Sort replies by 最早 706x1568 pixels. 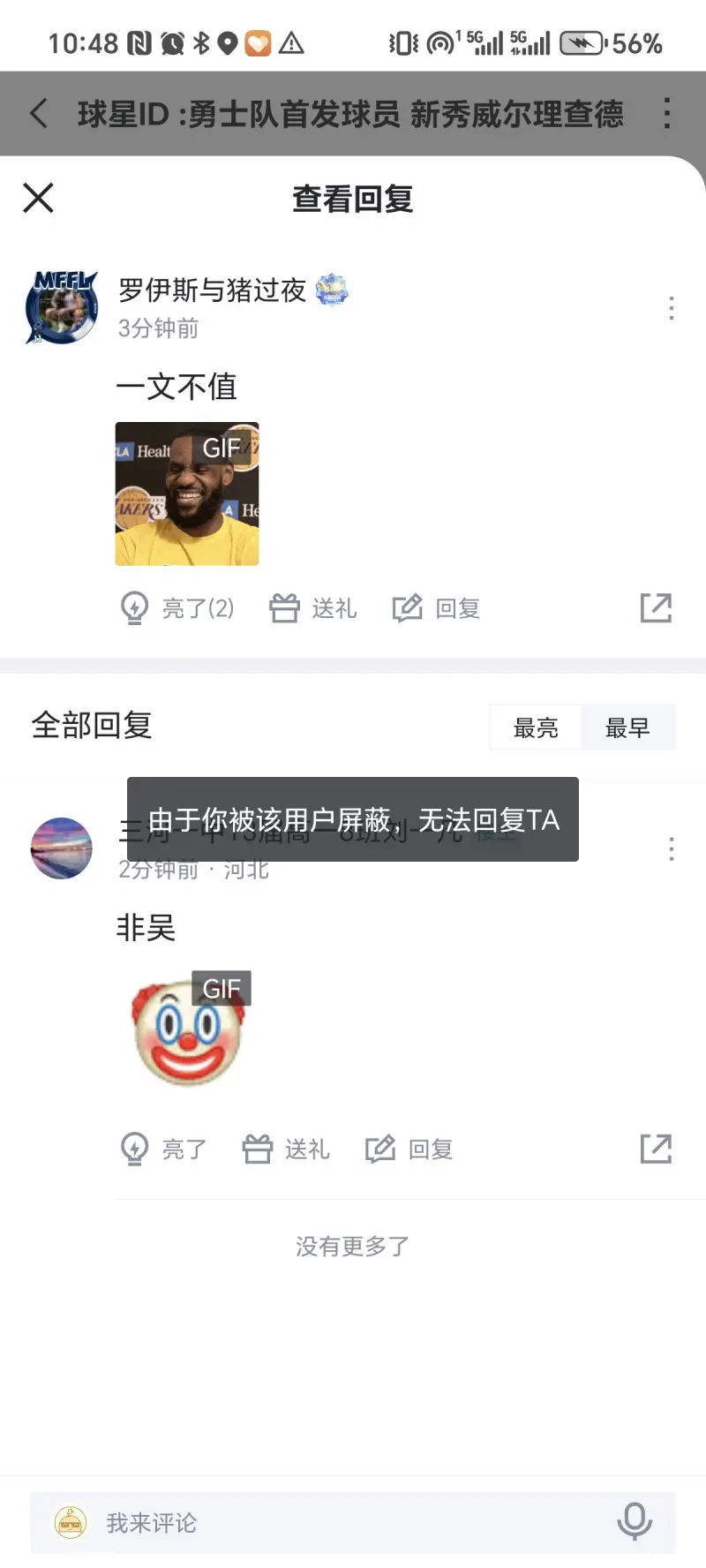(x=627, y=727)
